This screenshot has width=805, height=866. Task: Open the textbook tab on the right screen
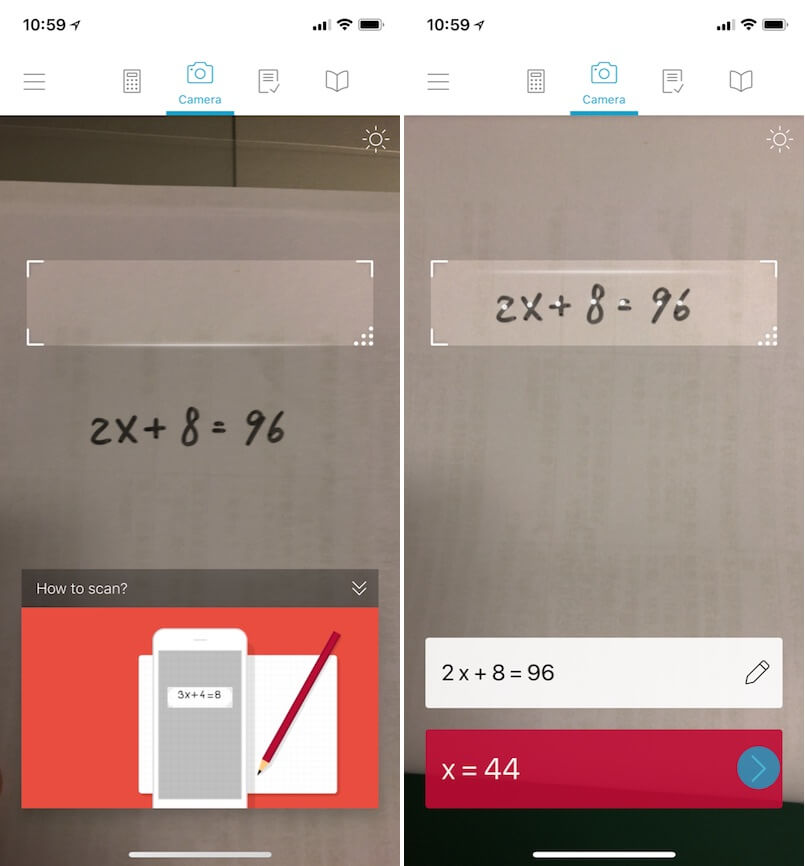click(741, 82)
